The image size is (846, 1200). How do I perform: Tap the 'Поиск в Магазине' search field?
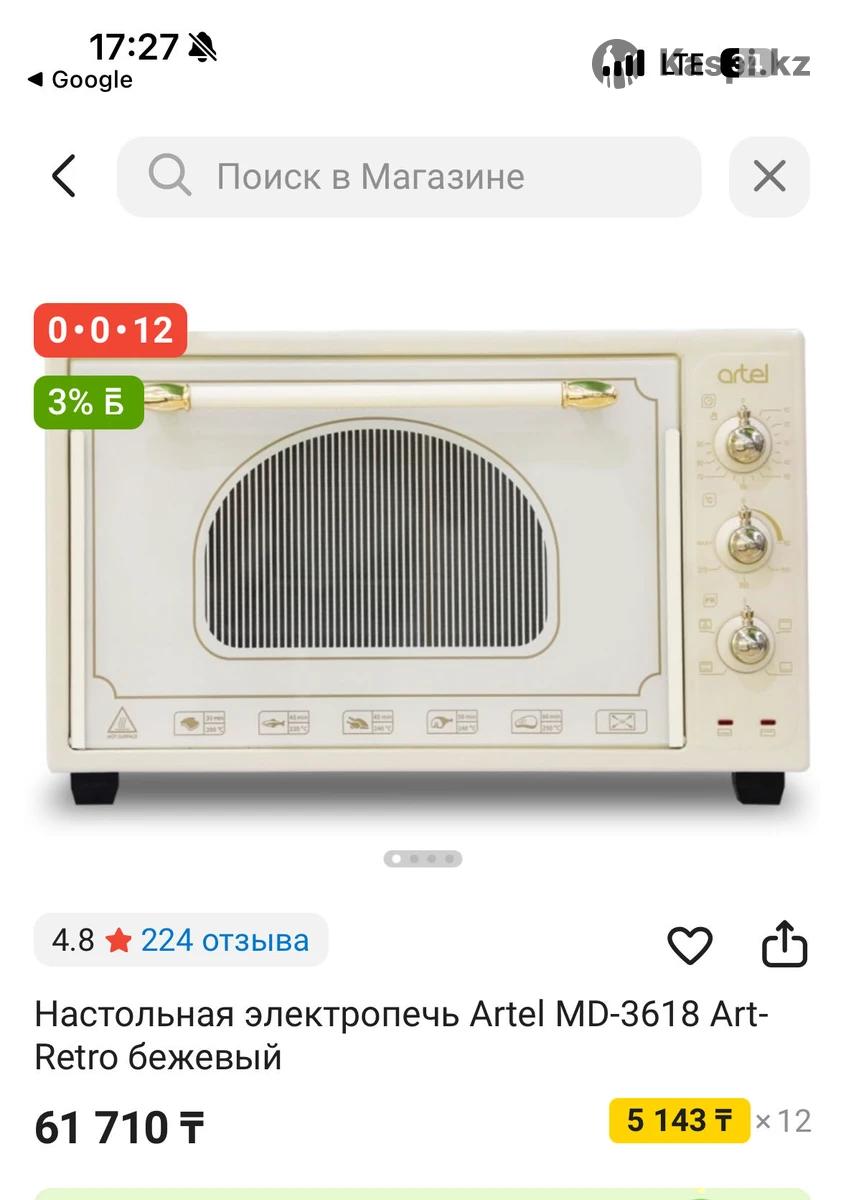(410, 177)
